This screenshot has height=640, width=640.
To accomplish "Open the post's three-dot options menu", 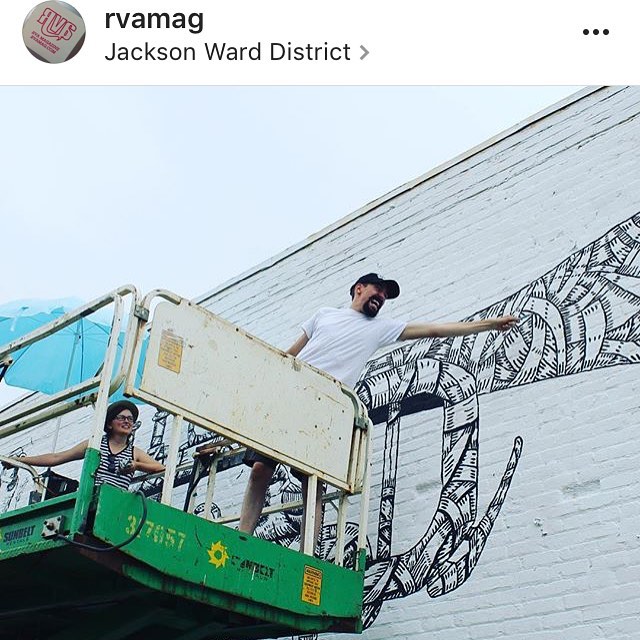I will tap(595, 32).
